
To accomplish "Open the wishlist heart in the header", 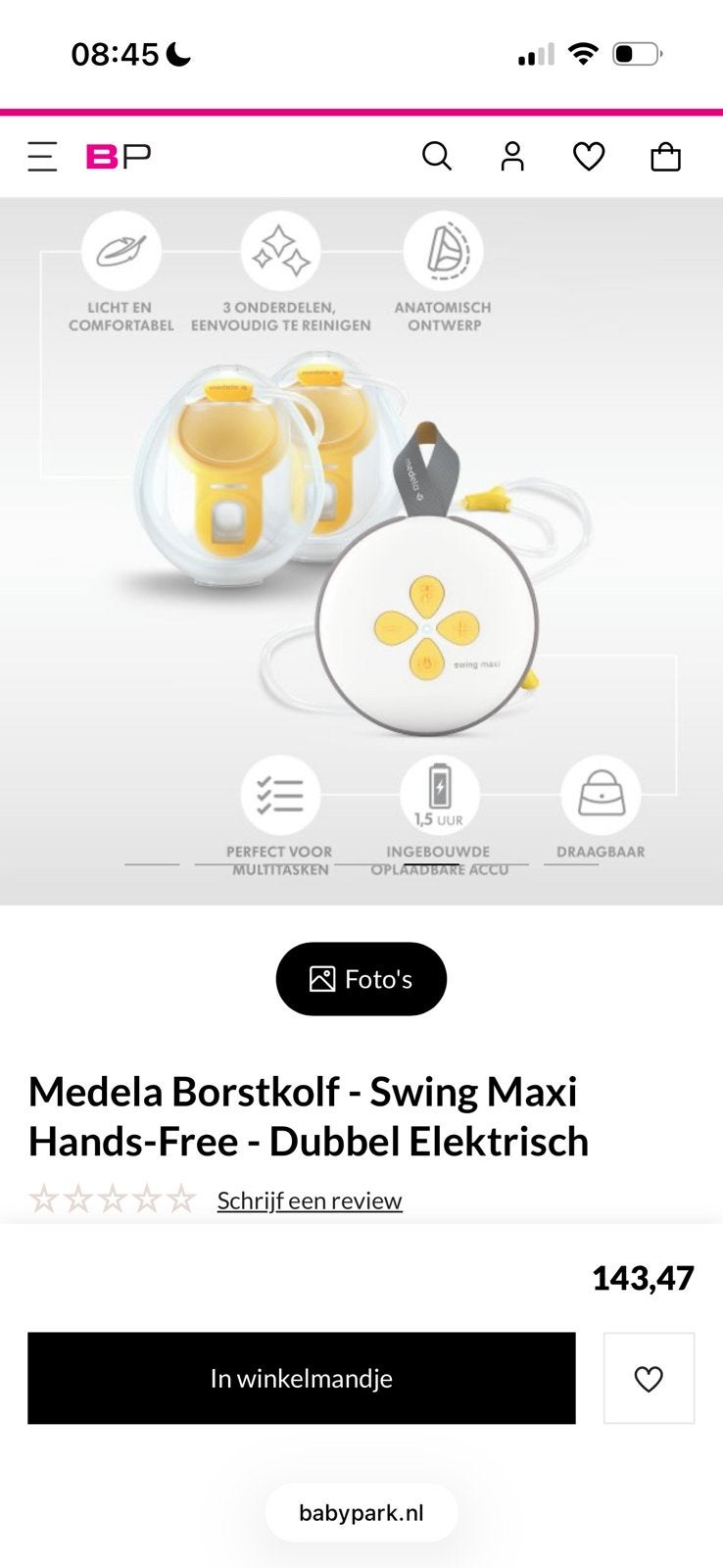I will 589,157.
